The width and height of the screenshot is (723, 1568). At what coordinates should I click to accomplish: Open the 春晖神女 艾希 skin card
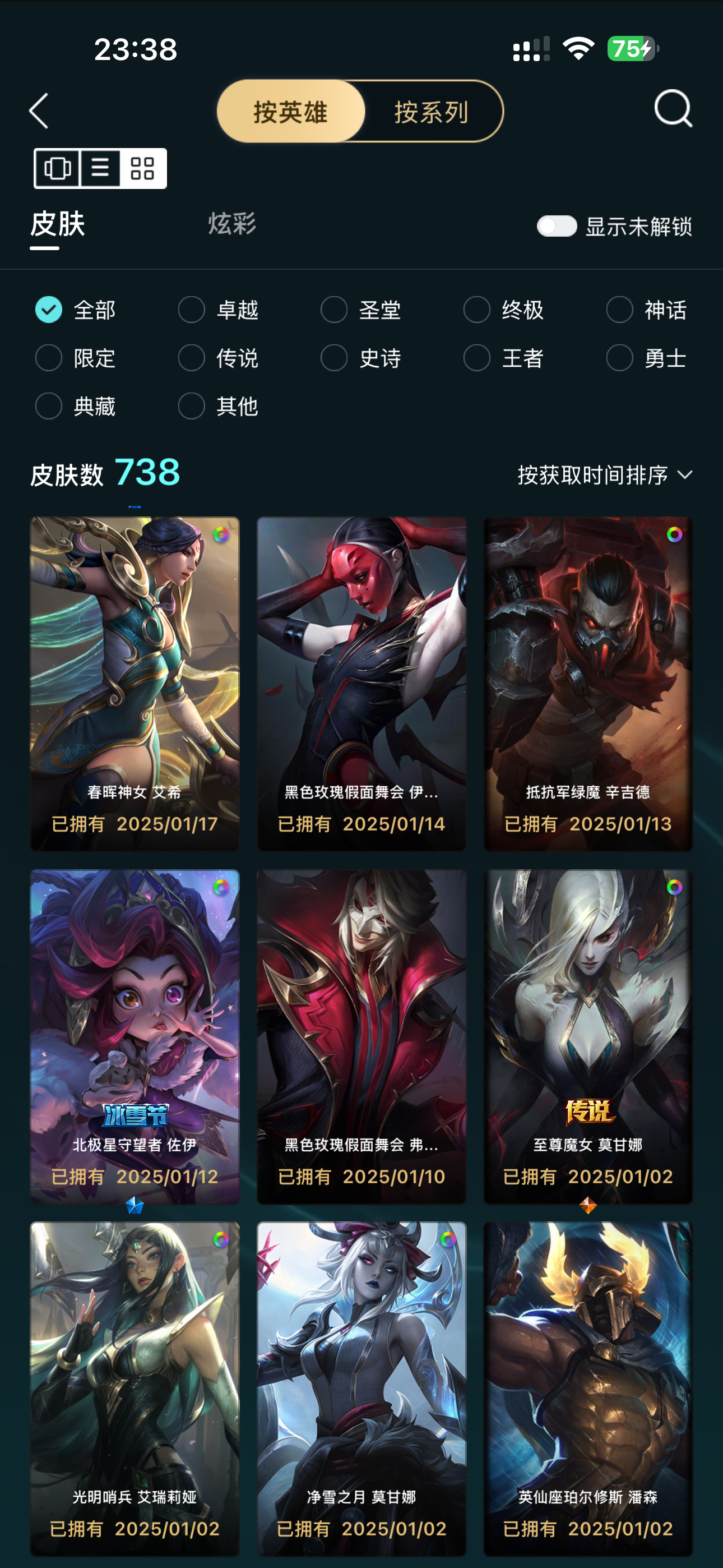(x=135, y=684)
